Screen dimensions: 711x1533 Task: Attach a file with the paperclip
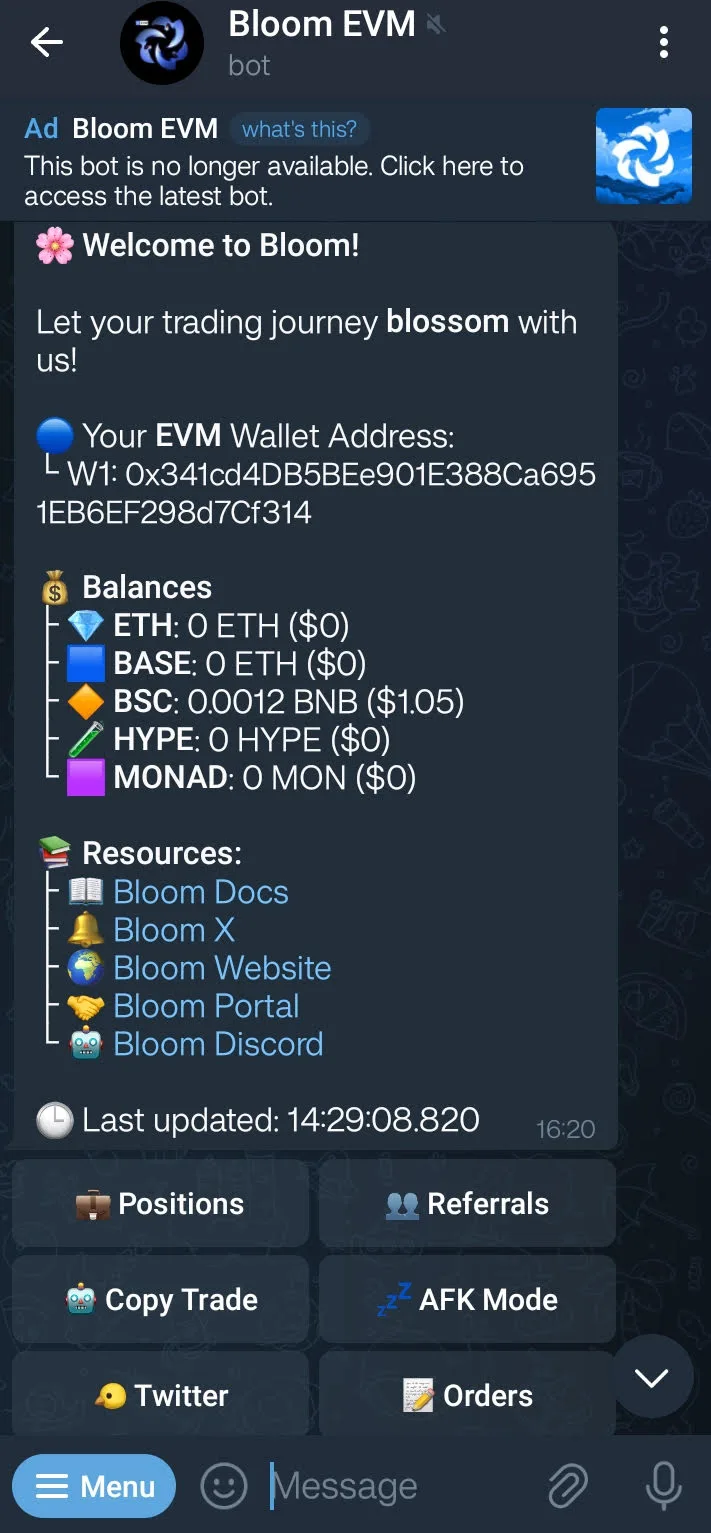tap(567, 1487)
